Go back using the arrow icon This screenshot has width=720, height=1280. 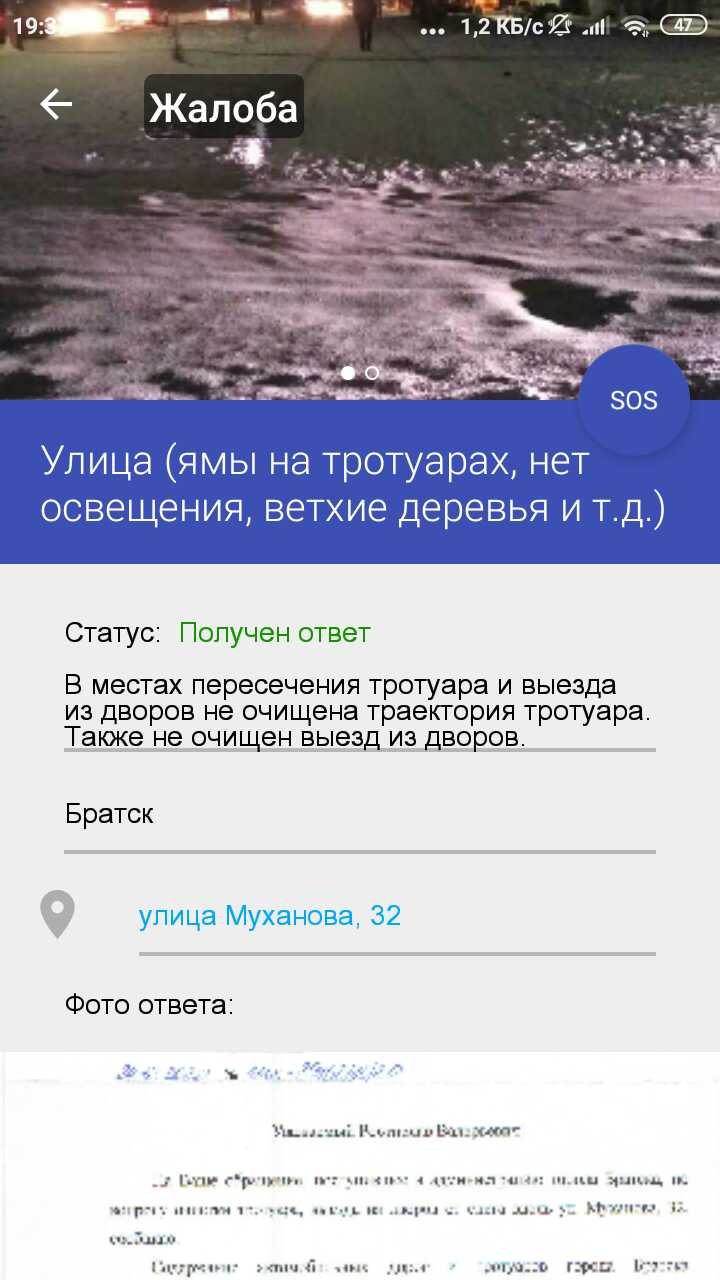[x=56, y=104]
